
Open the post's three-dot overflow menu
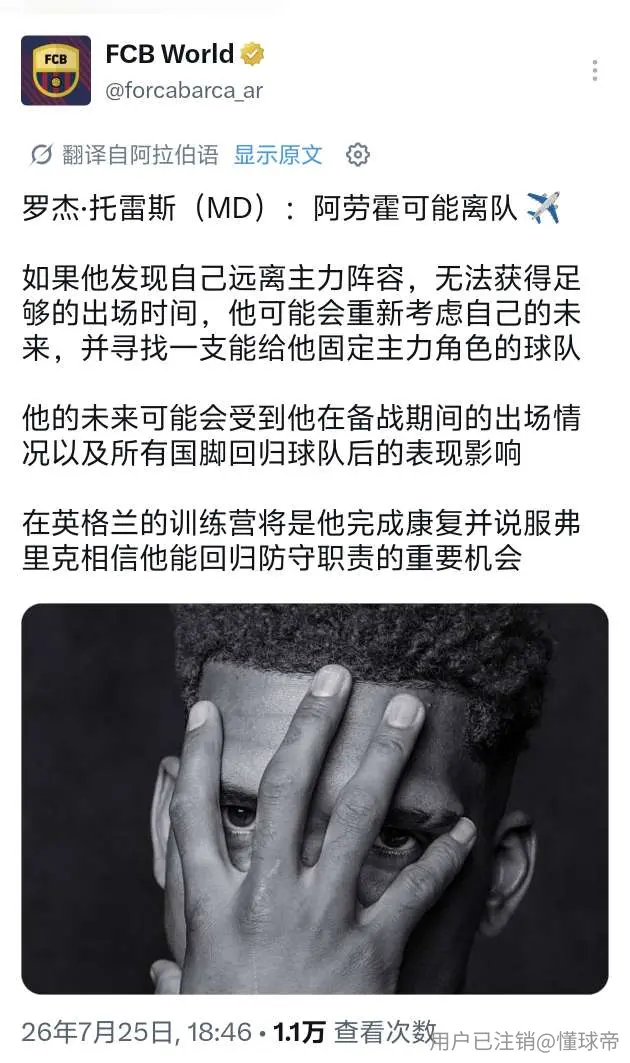coord(594,71)
